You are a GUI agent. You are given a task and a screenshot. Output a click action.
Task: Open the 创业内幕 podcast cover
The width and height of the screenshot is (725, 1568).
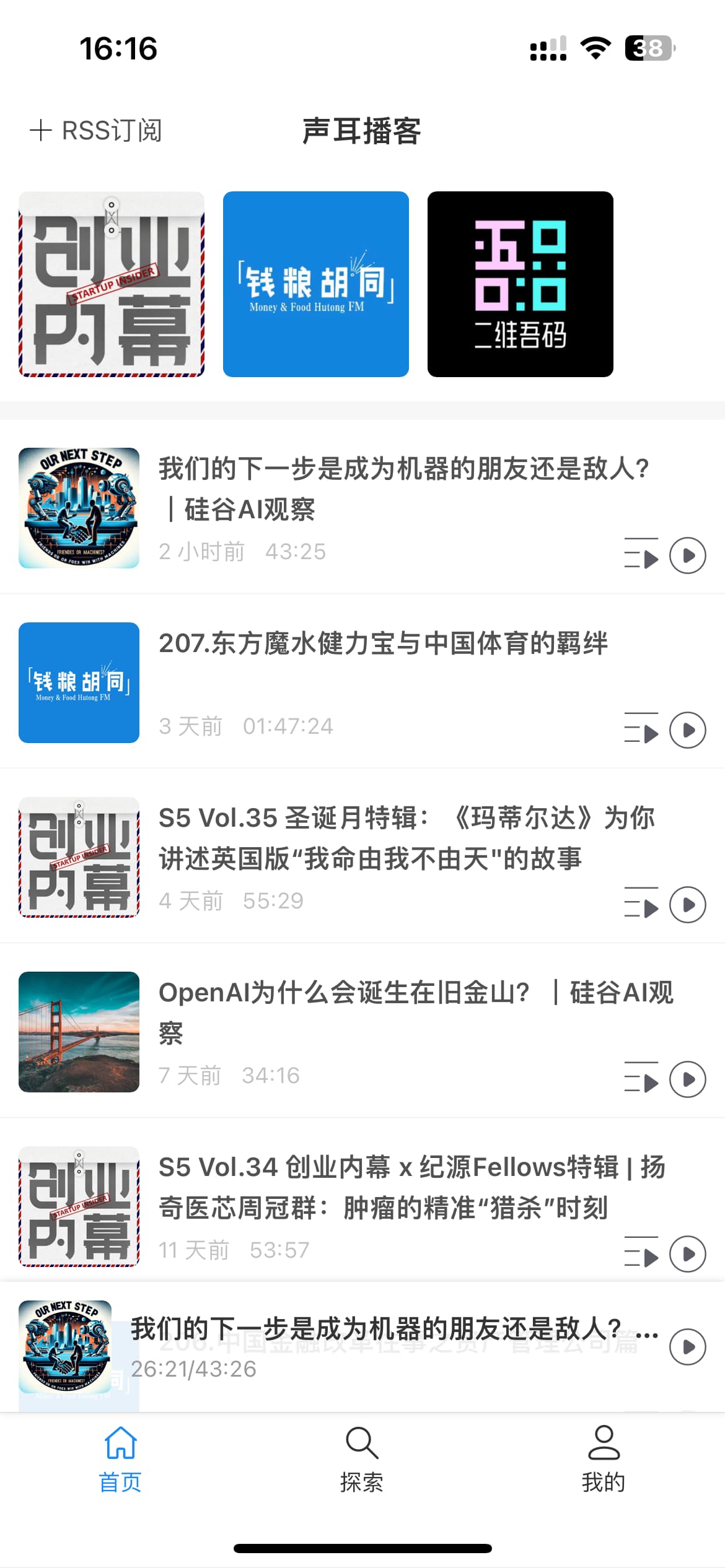click(112, 284)
